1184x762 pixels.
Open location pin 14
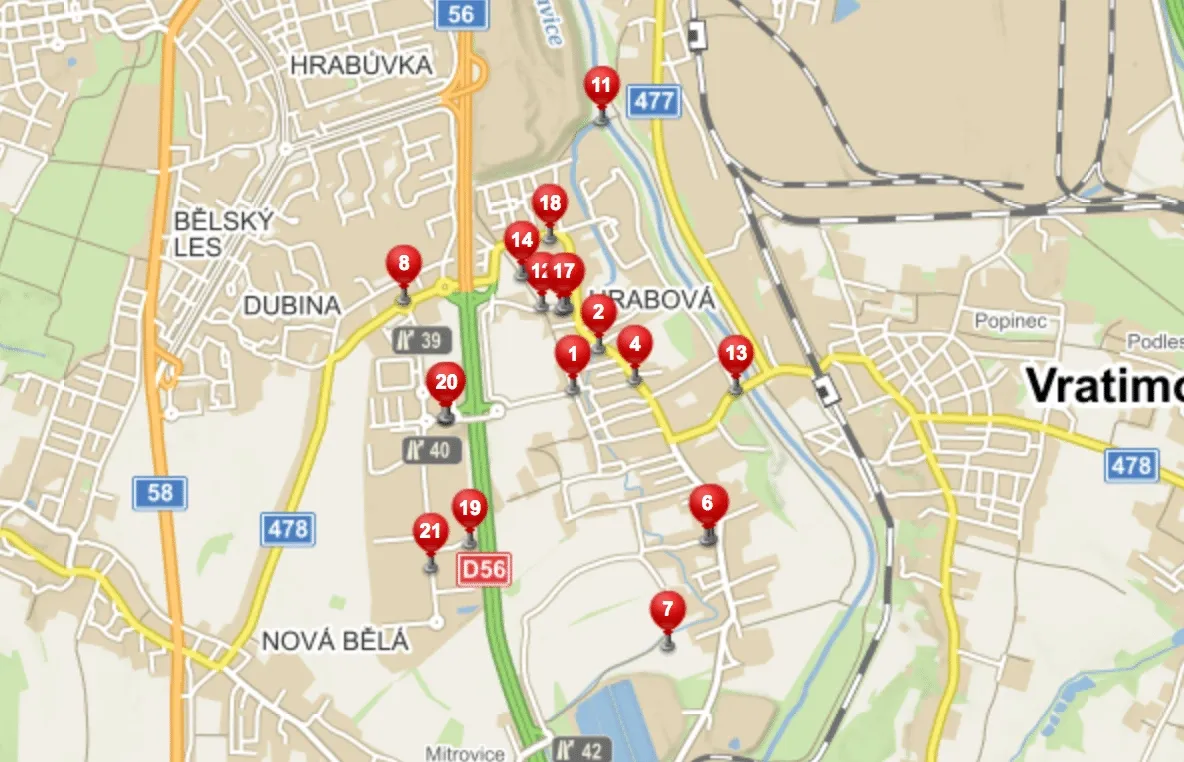520,241
